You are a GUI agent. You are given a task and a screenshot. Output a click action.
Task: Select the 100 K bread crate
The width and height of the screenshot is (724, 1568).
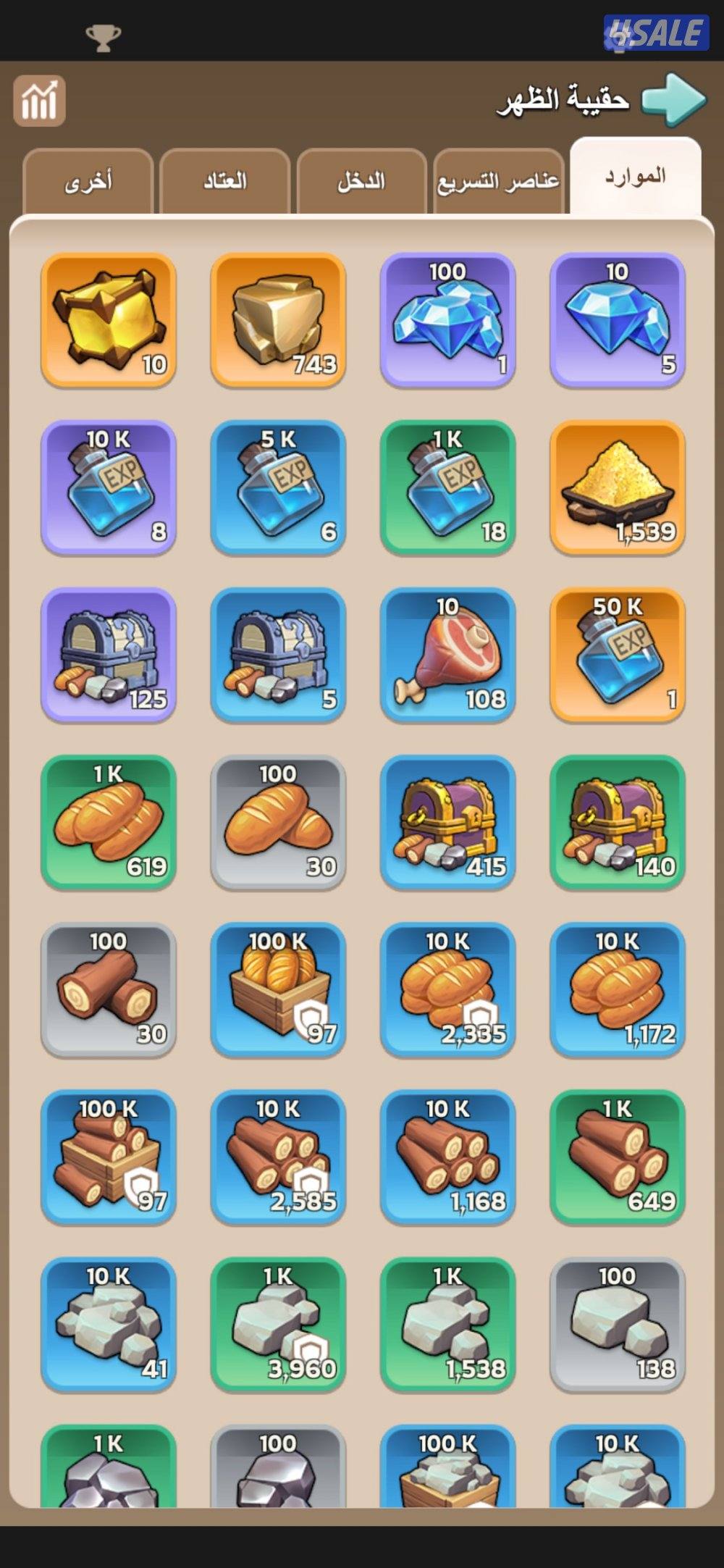pos(278,989)
